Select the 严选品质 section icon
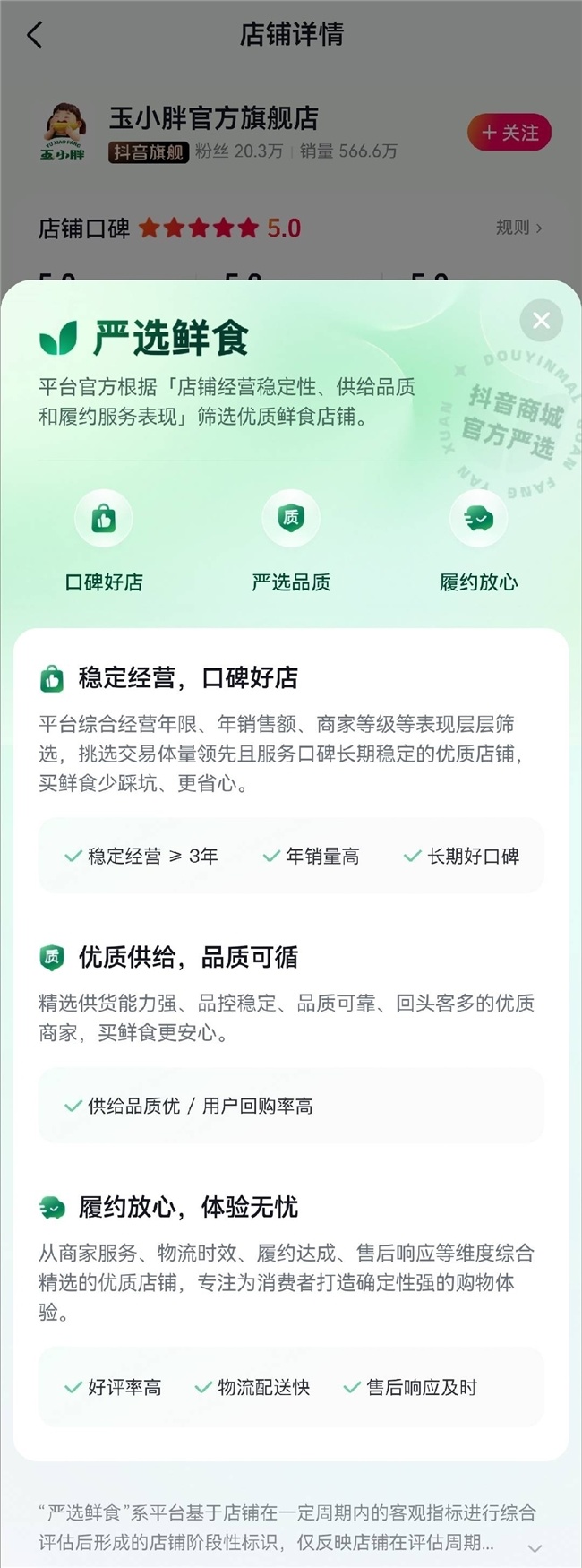 pos(291,518)
